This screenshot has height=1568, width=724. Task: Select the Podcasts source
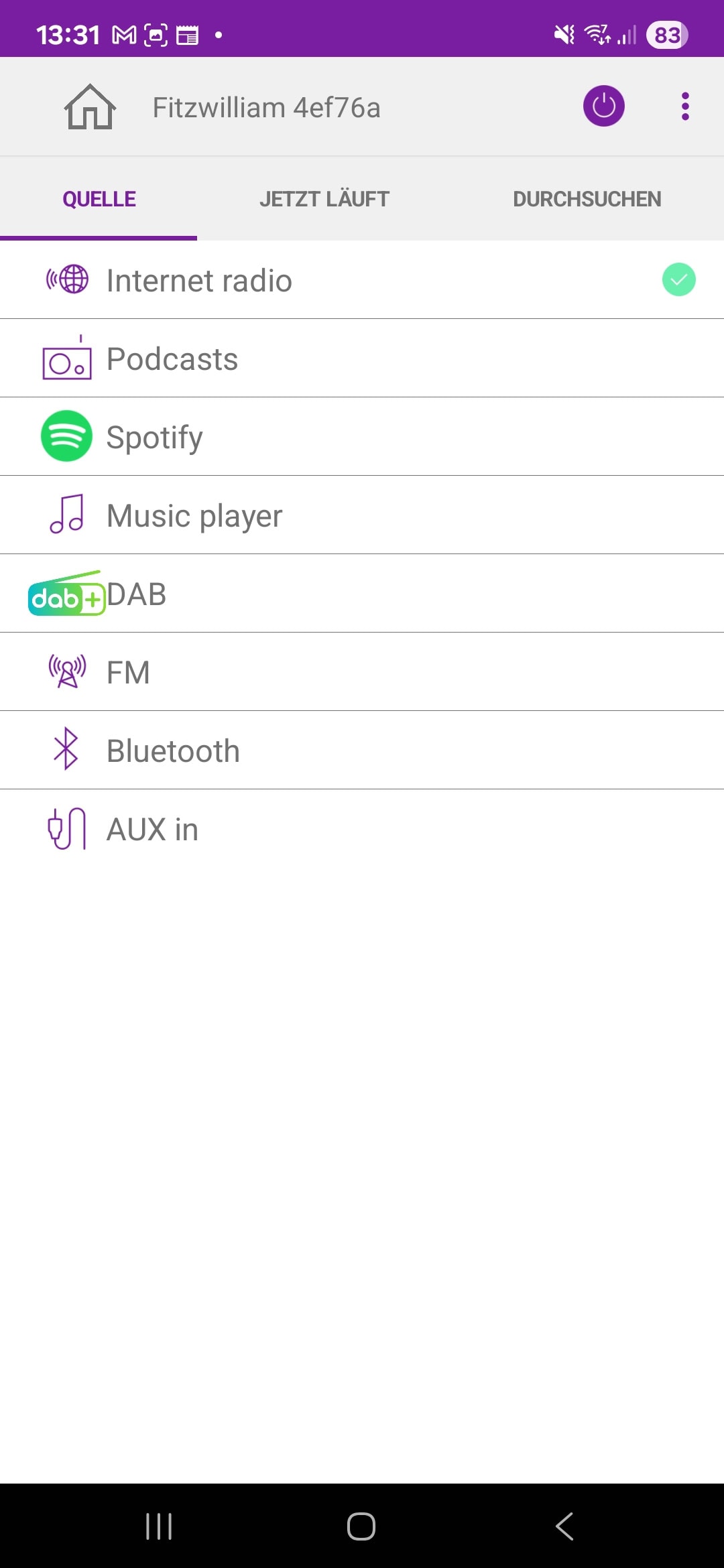tap(362, 358)
